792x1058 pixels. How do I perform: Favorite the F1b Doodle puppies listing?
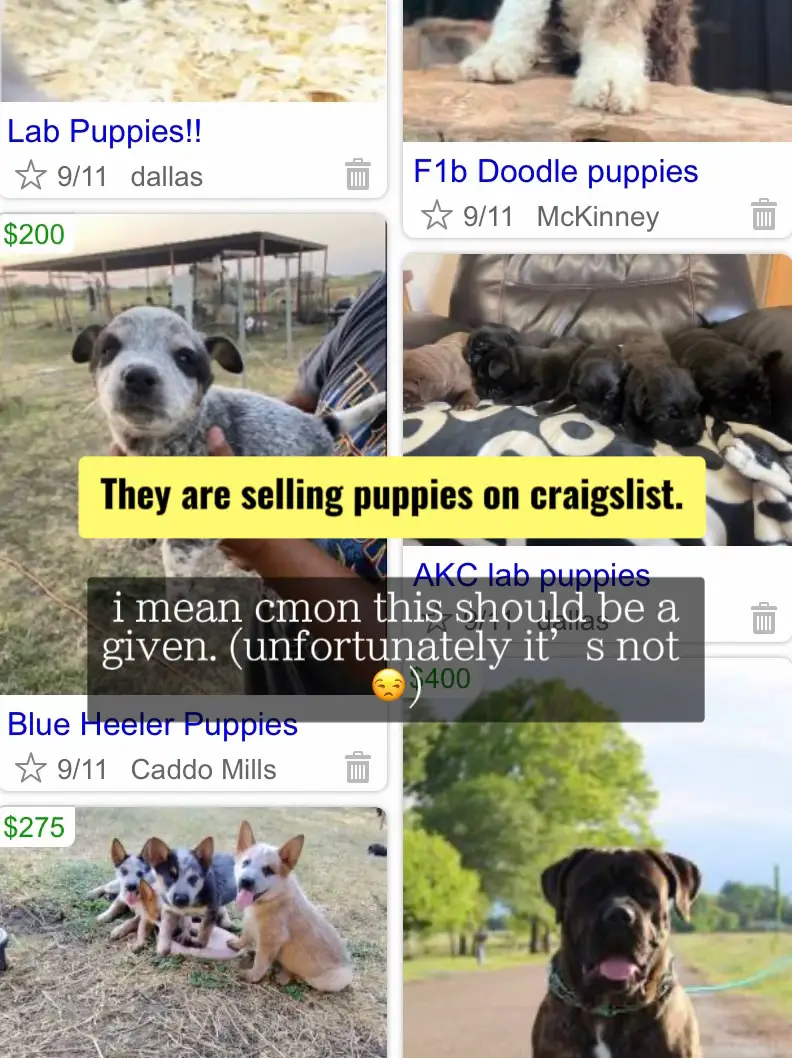coord(437,215)
